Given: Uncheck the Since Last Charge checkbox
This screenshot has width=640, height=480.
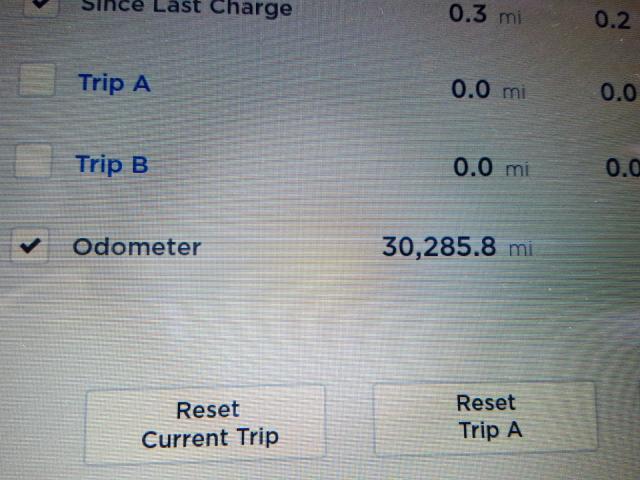Looking at the screenshot, I should click(38, 5).
